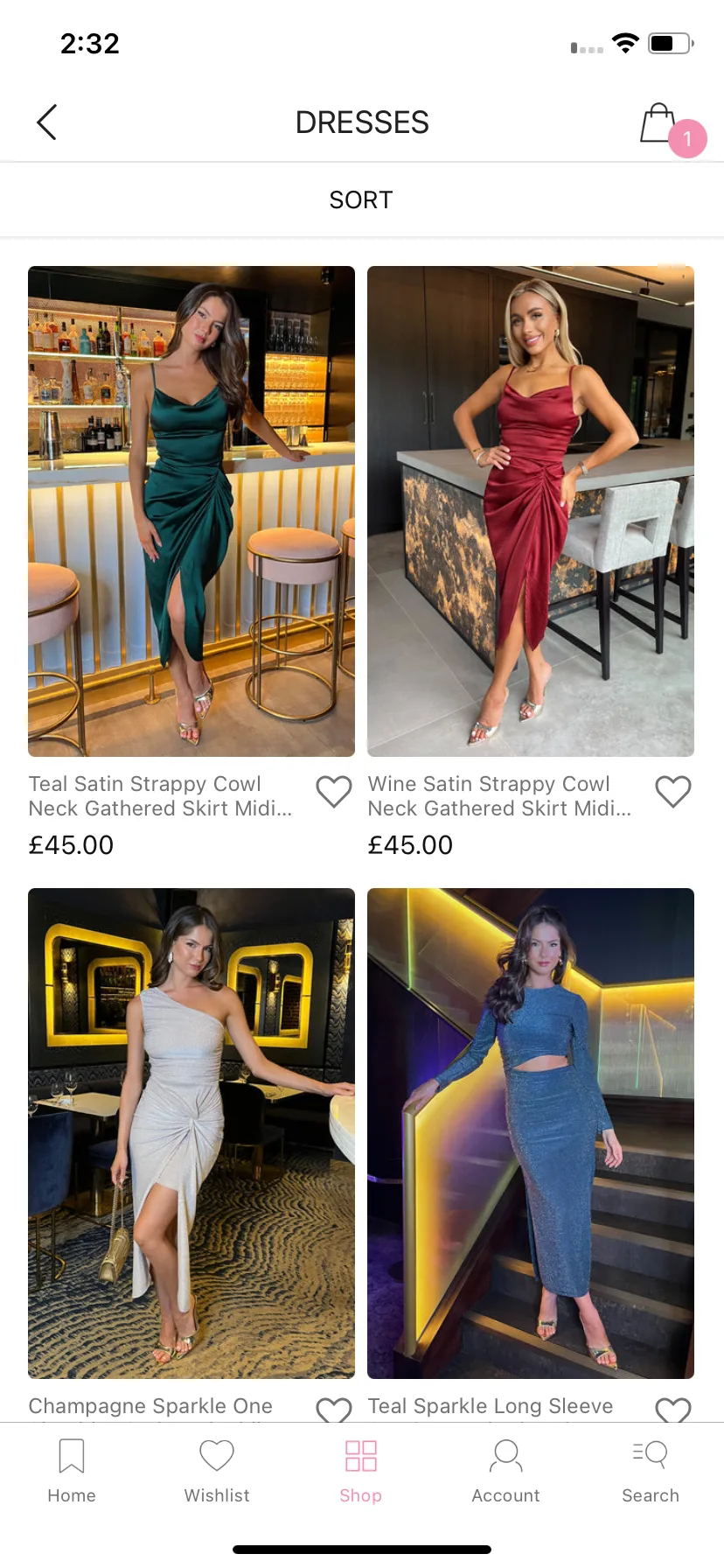This screenshot has height=1568, width=724.
Task: Select the Shop tab
Action: coord(361,1470)
